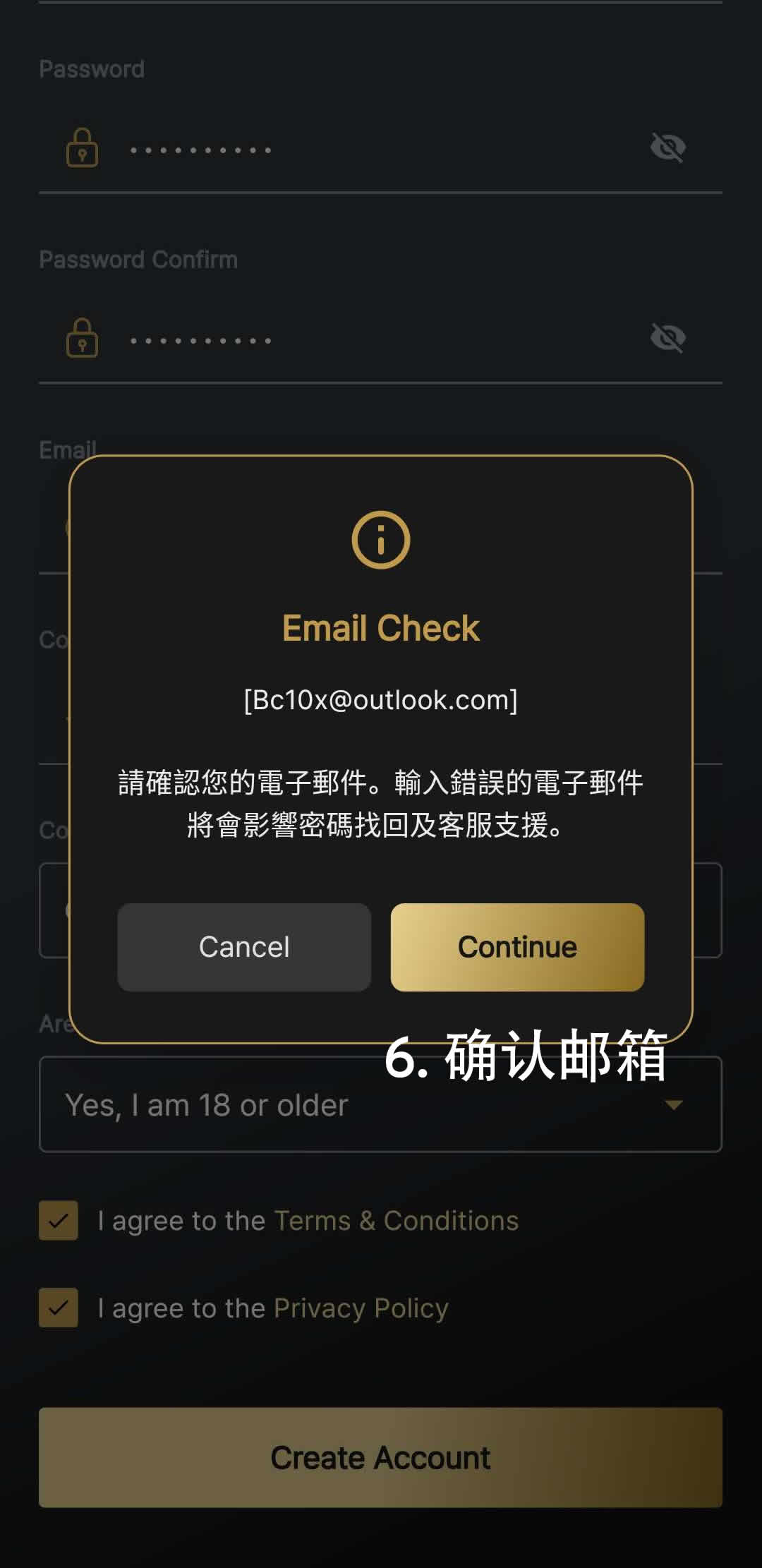Open the Terms & Conditions link
762x1568 pixels.
click(x=396, y=1221)
